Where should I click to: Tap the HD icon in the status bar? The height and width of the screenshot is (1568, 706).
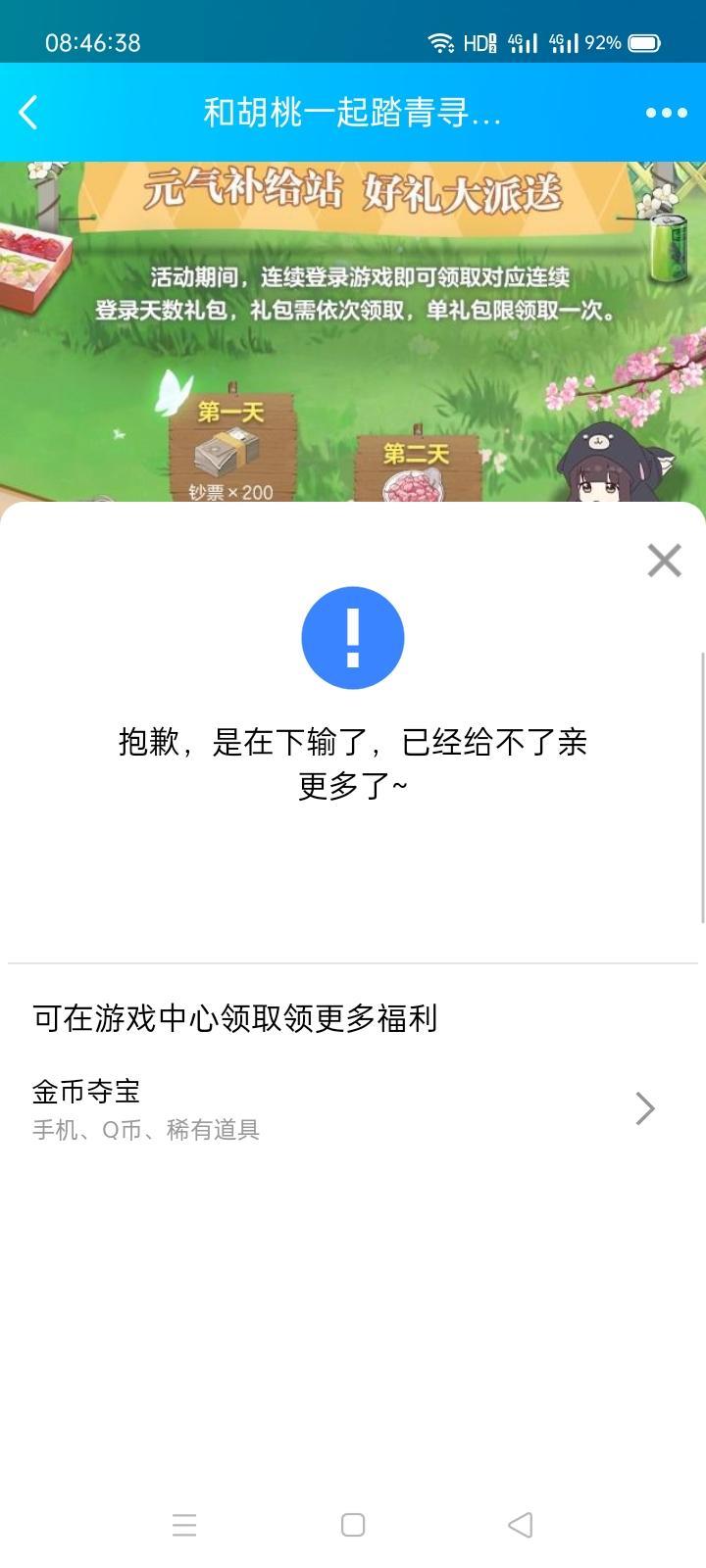479,43
